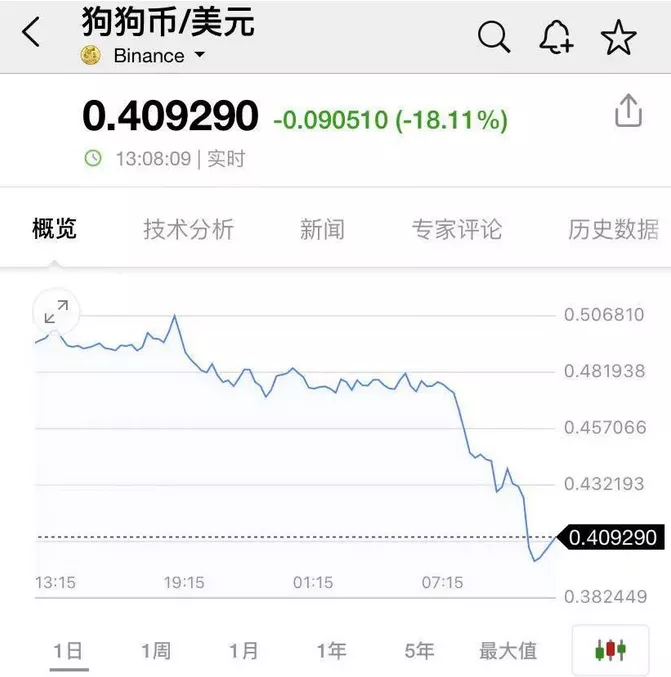Select the 概览 tab

coord(54,229)
